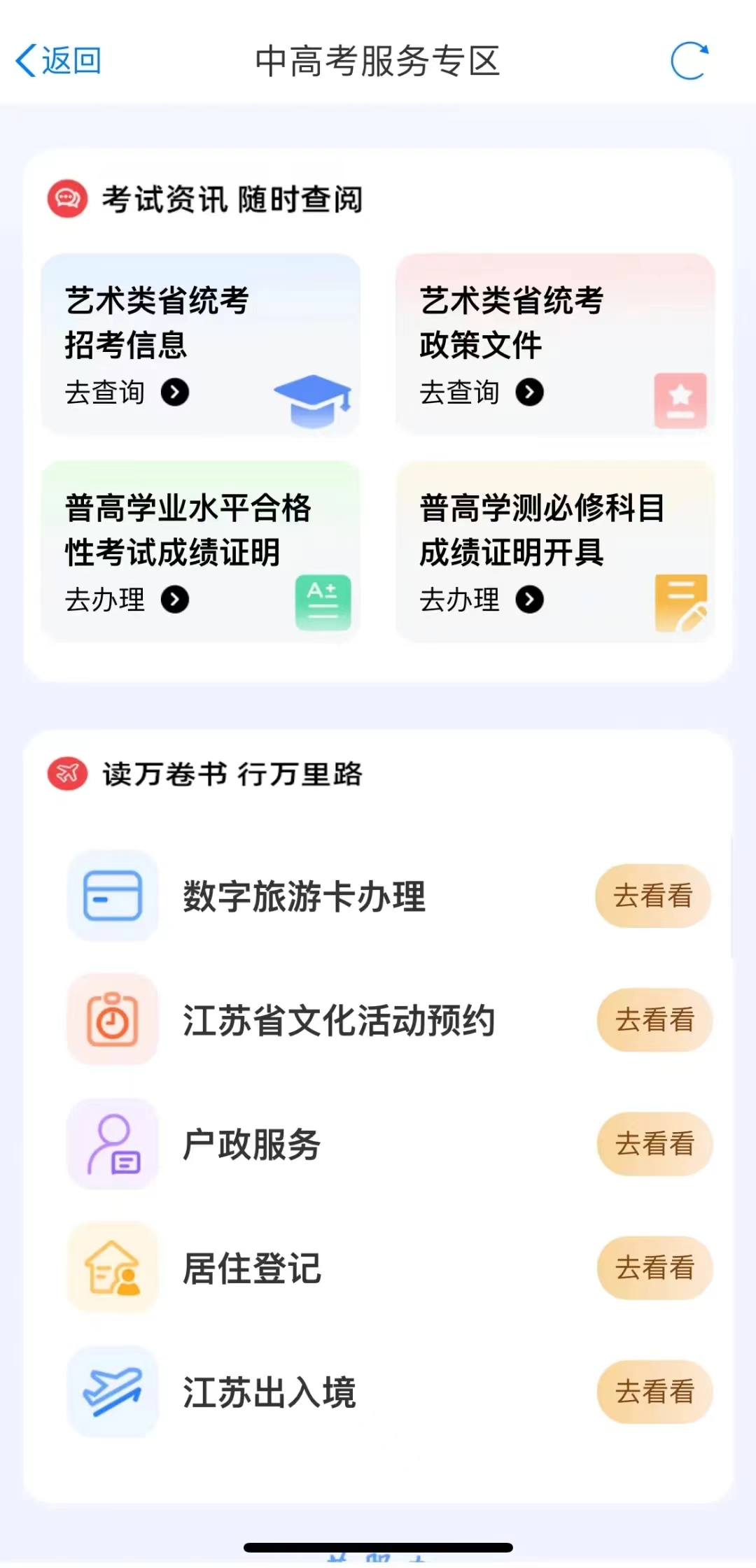Open 普高学业水平合格性考试成绩证明 card

pos(201,551)
